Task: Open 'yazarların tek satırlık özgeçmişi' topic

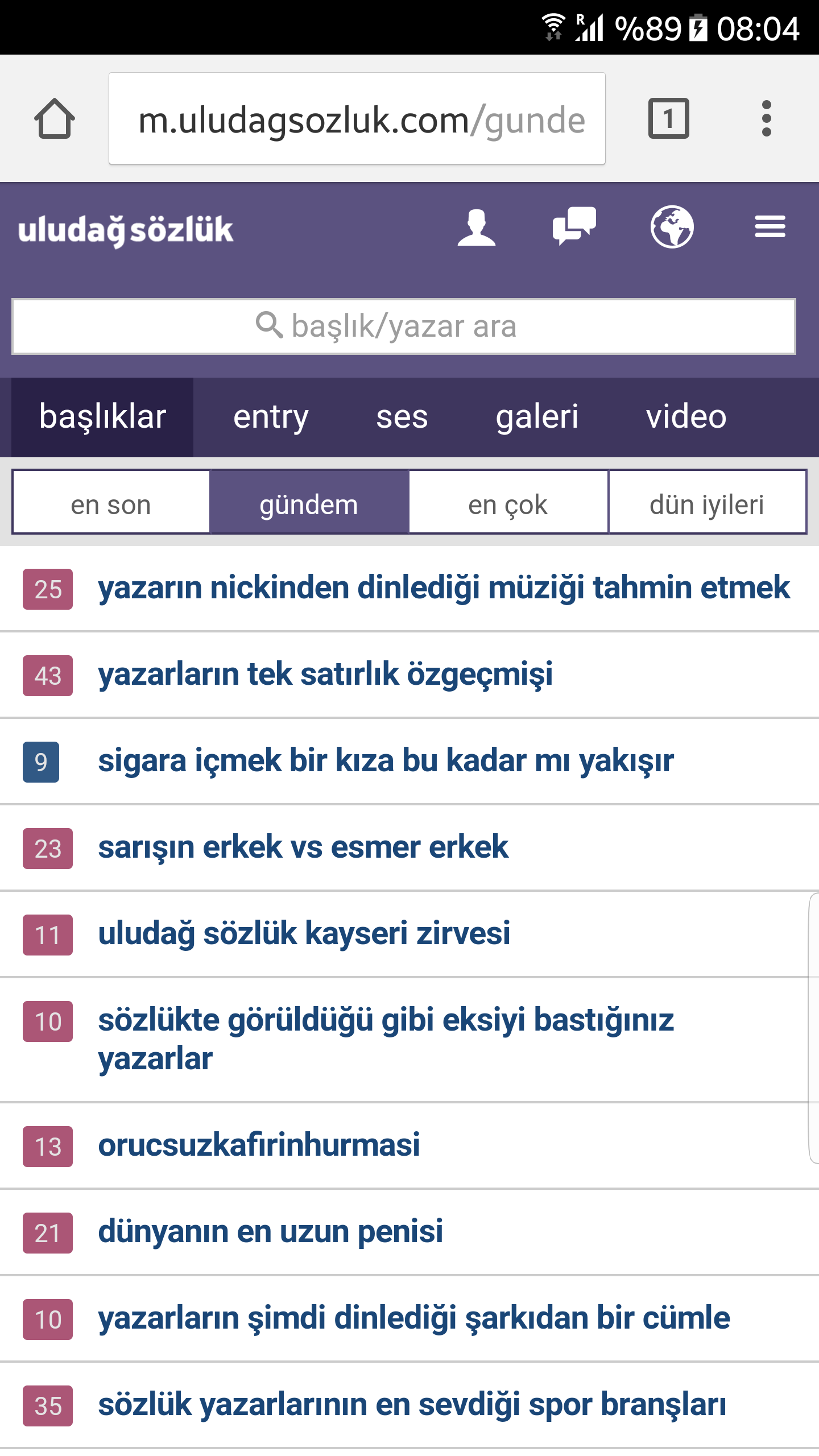Action: 325,675
